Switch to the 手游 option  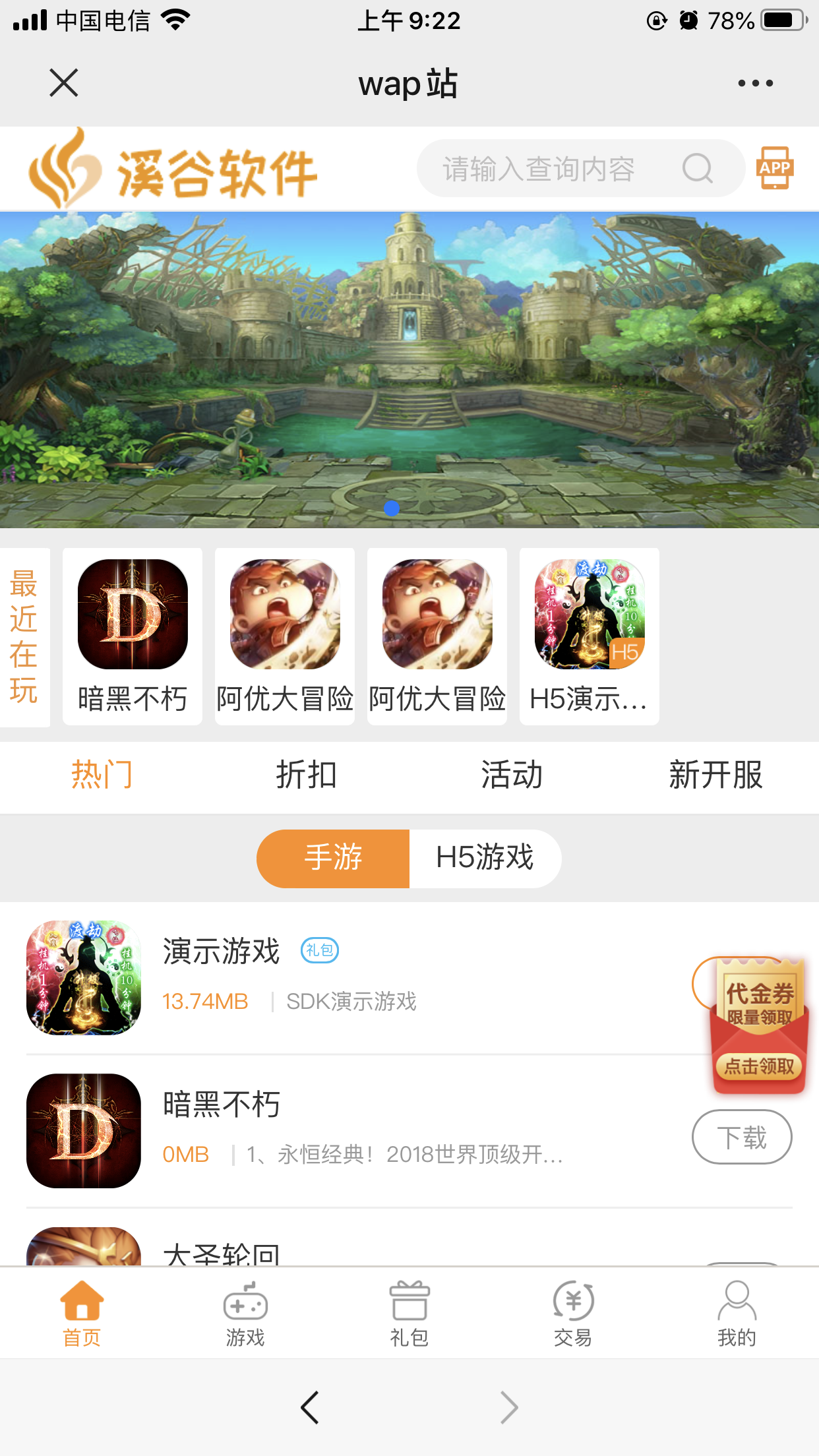coord(333,858)
